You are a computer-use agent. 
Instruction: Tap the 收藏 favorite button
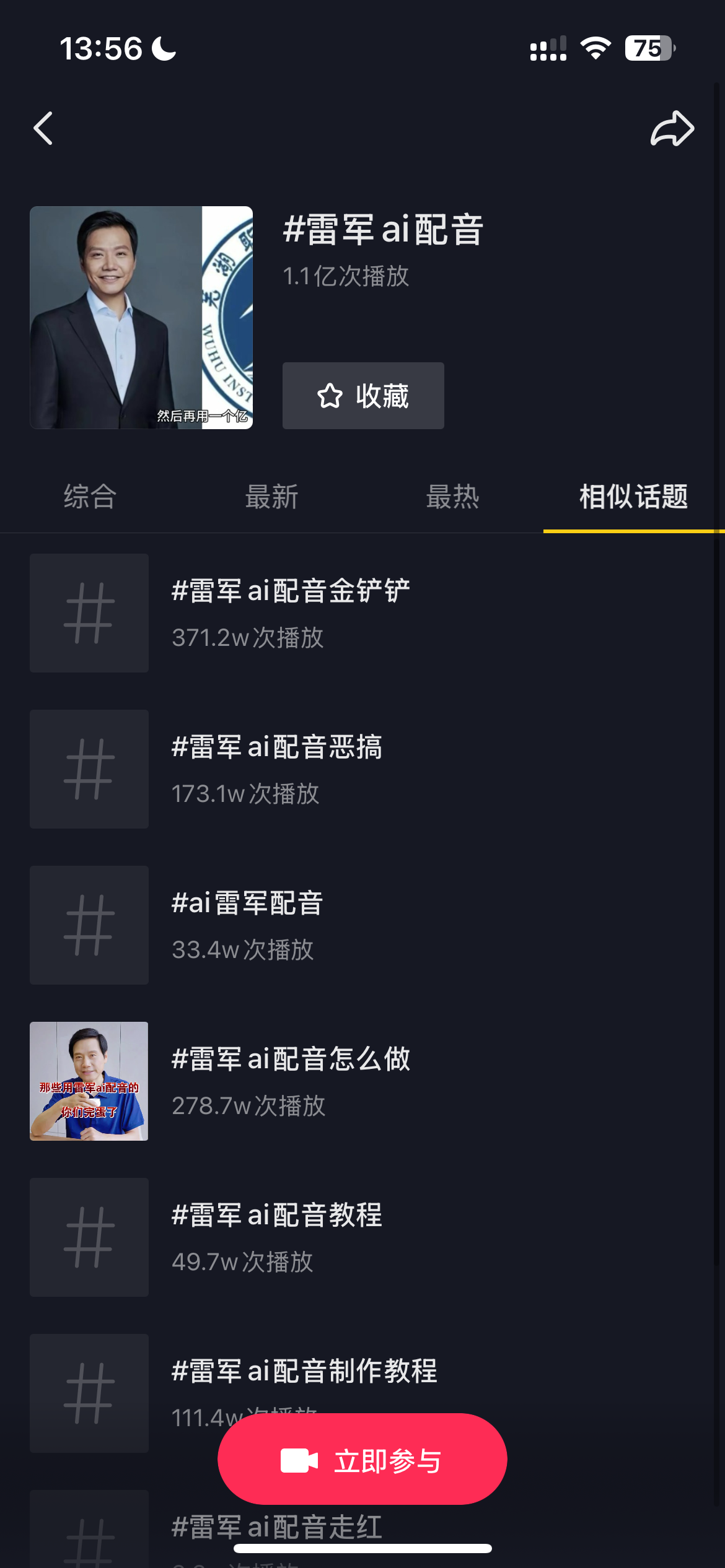(363, 396)
